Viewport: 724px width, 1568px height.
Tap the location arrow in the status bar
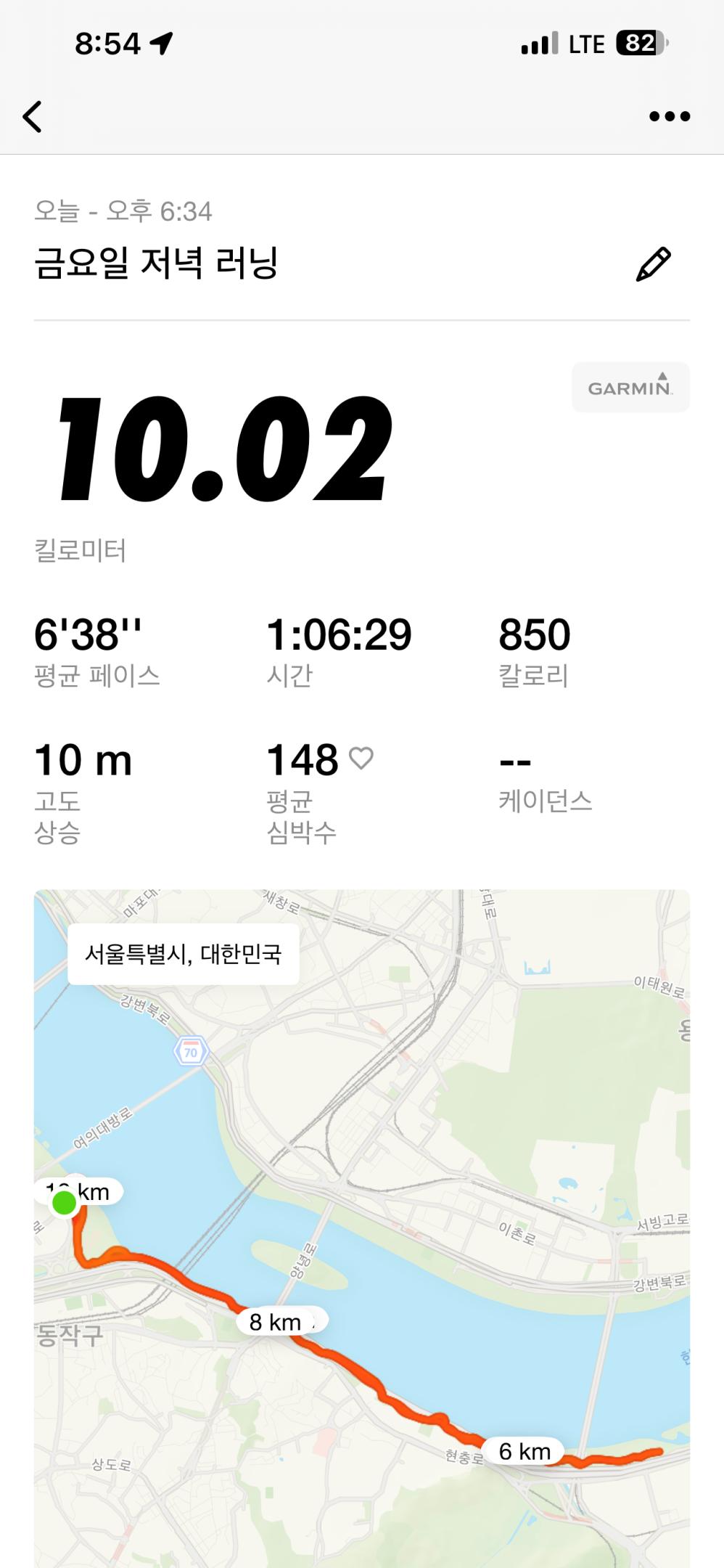(x=160, y=42)
